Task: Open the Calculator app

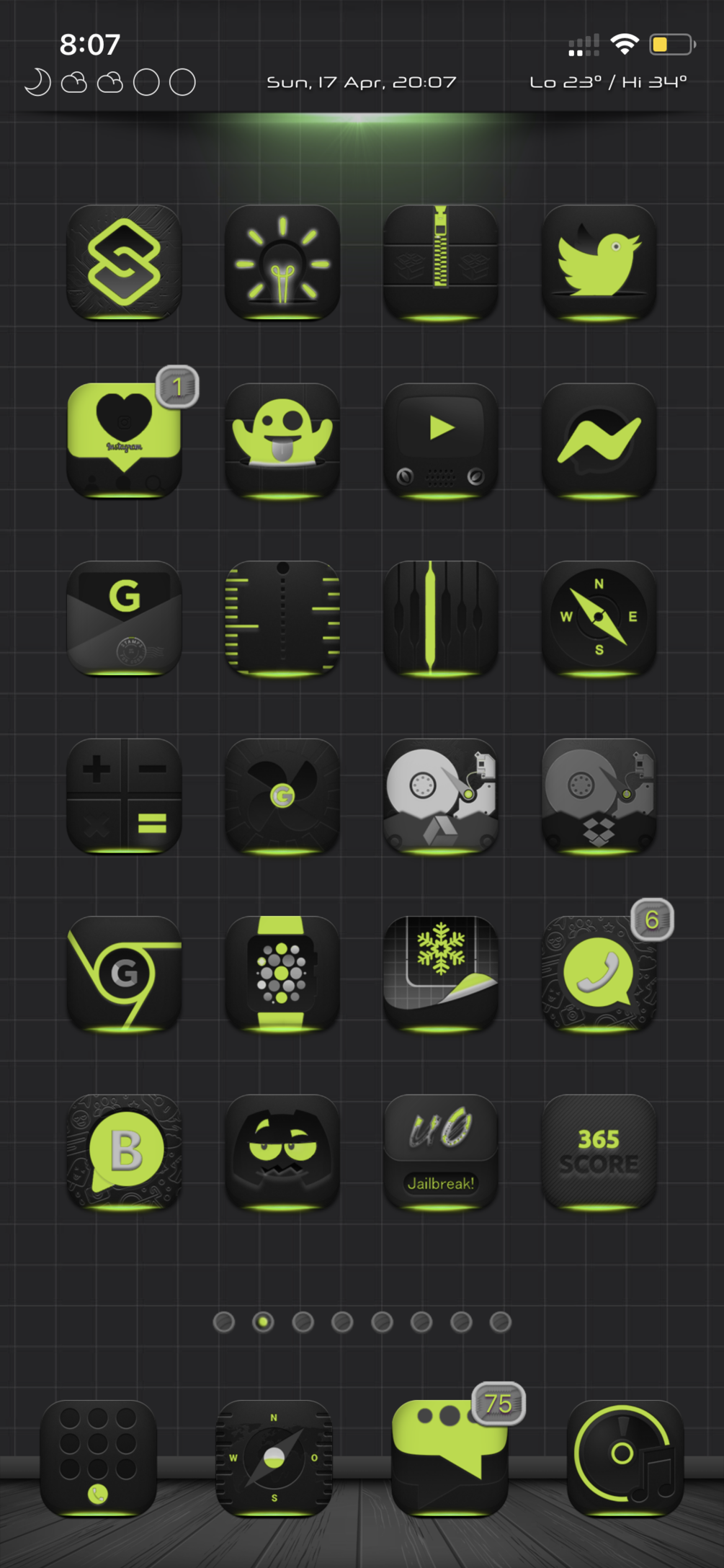Action: 124,796
